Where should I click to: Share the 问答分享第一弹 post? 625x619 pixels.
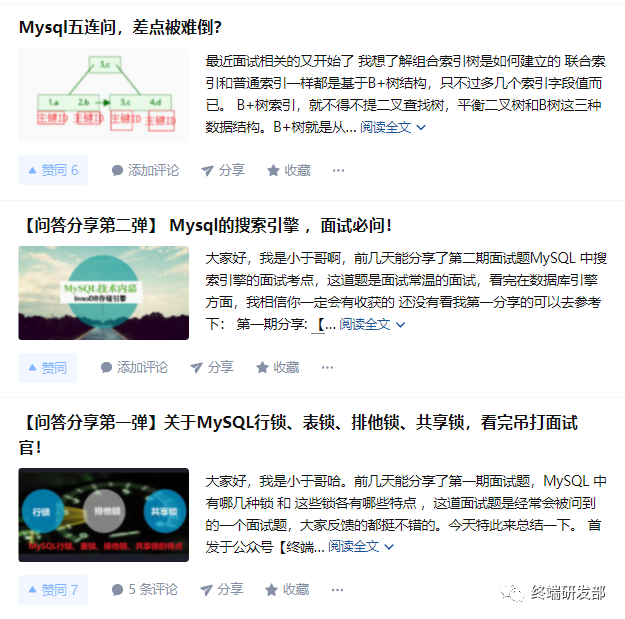point(223,589)
